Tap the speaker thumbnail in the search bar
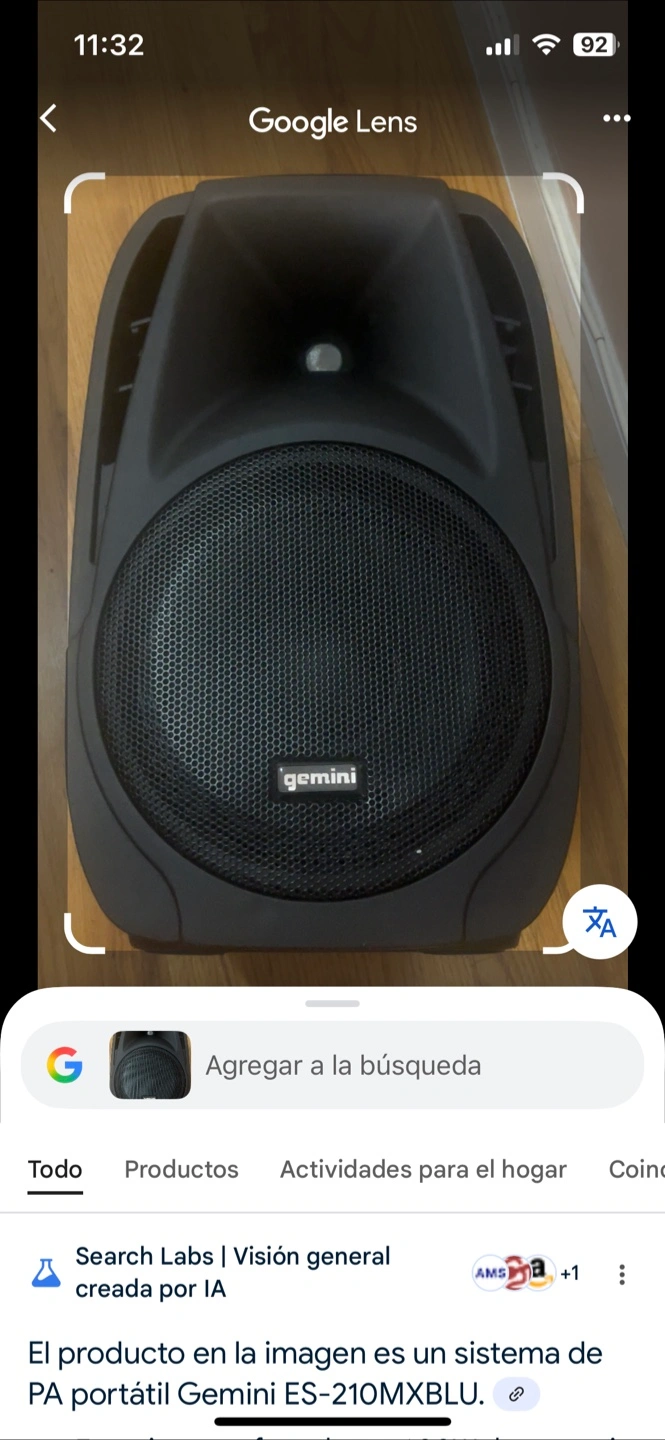665x1440 pixels. pos(150,1065)
